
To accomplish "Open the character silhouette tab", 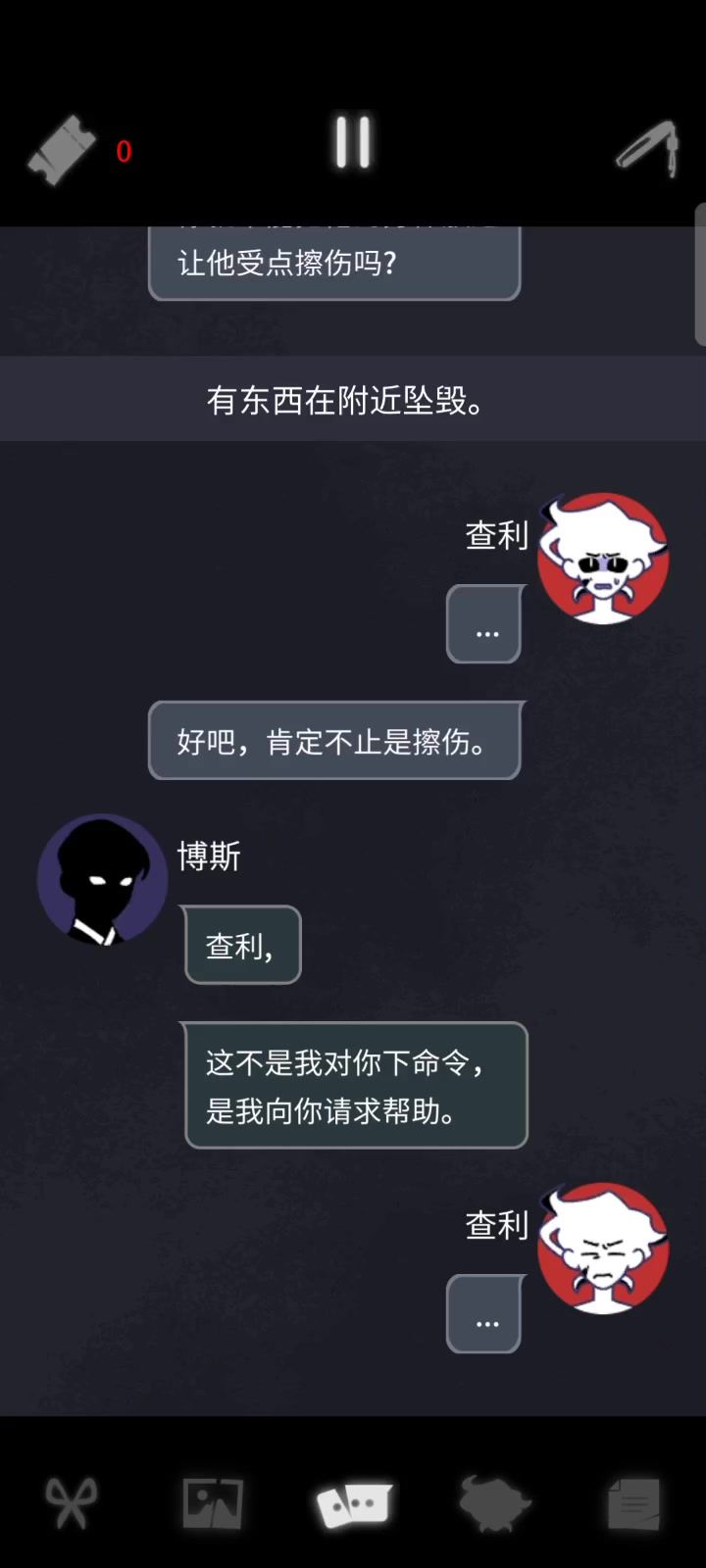I will [x=494, y=1502].
